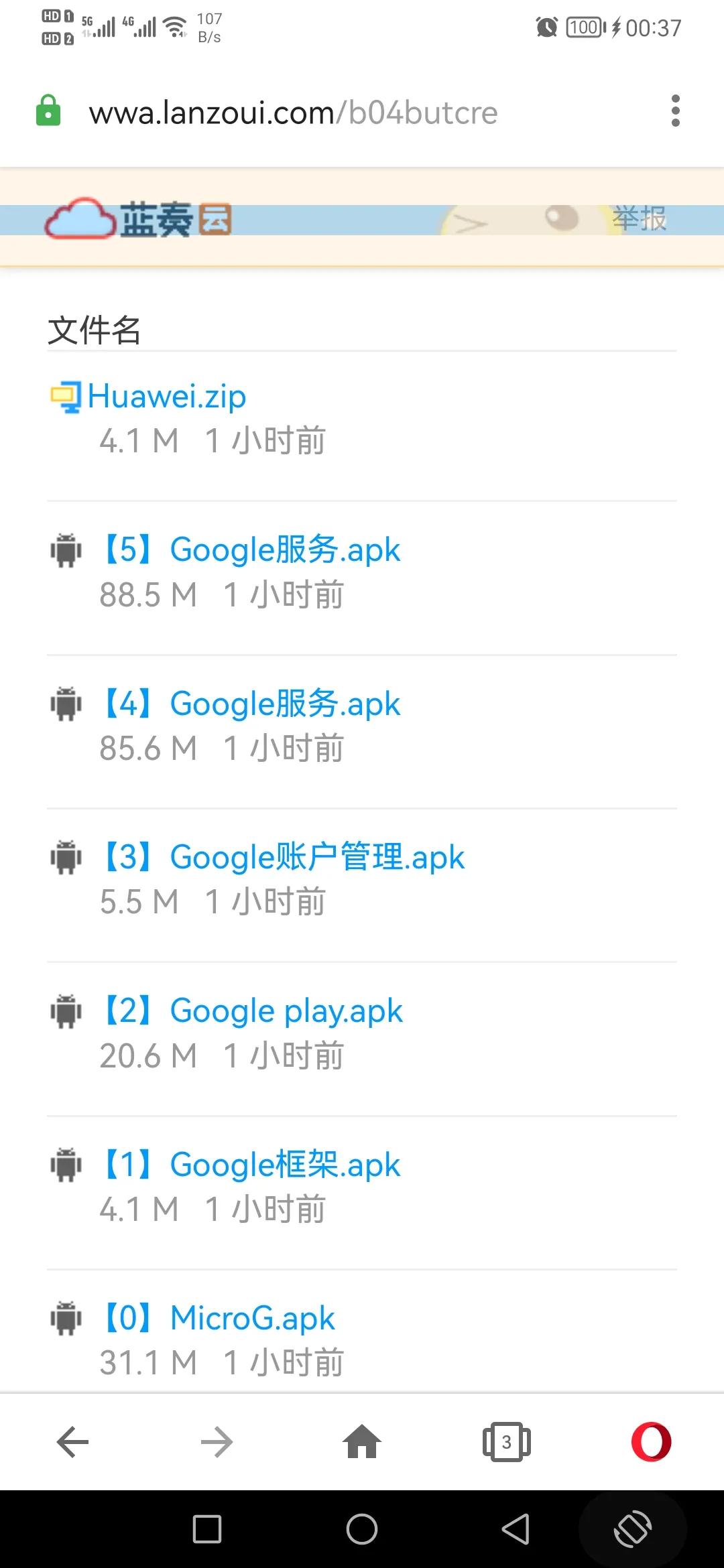Go back to the previous page

pyautogui.click(x=72, y=1442)
